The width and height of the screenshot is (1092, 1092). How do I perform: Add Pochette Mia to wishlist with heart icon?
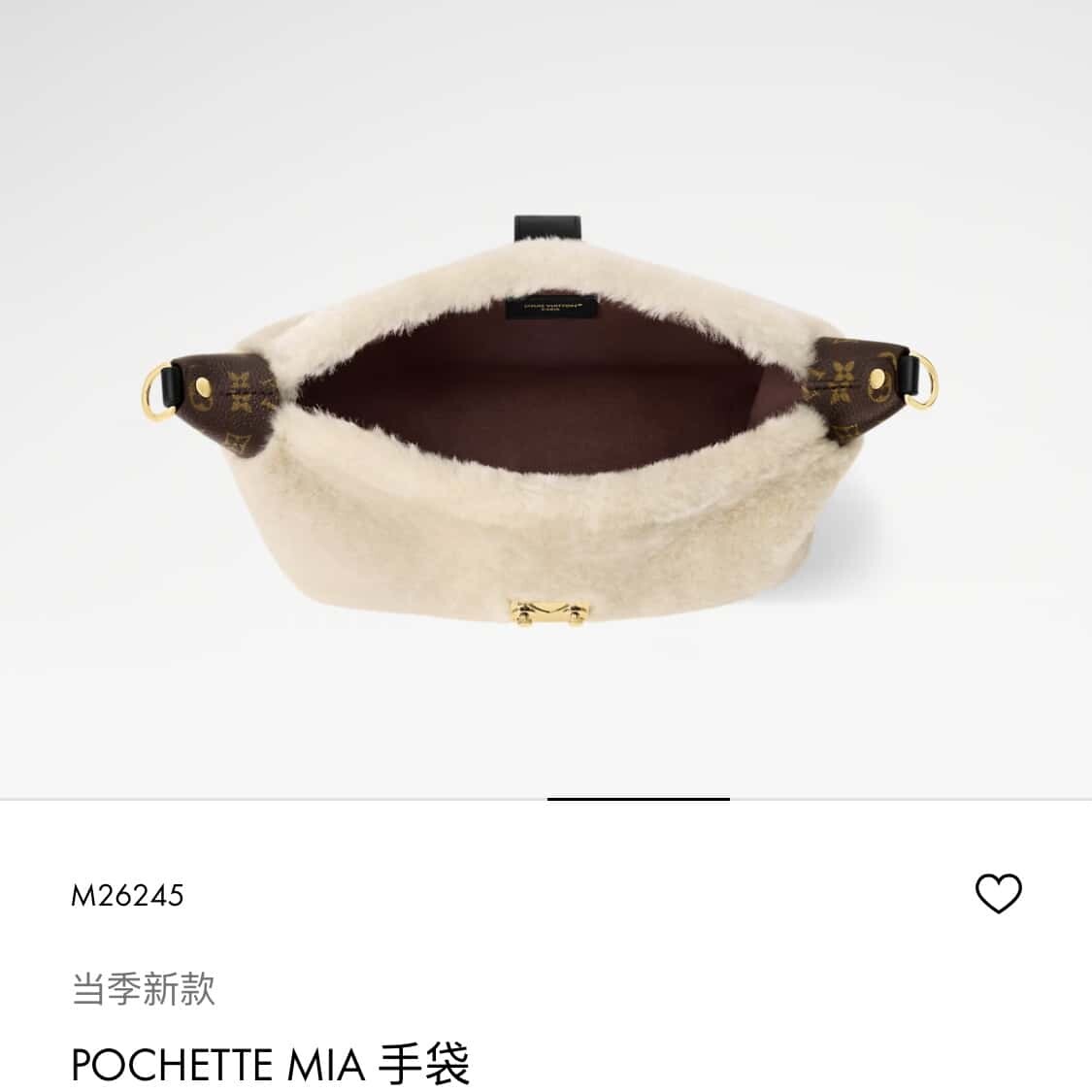[998, 893]
